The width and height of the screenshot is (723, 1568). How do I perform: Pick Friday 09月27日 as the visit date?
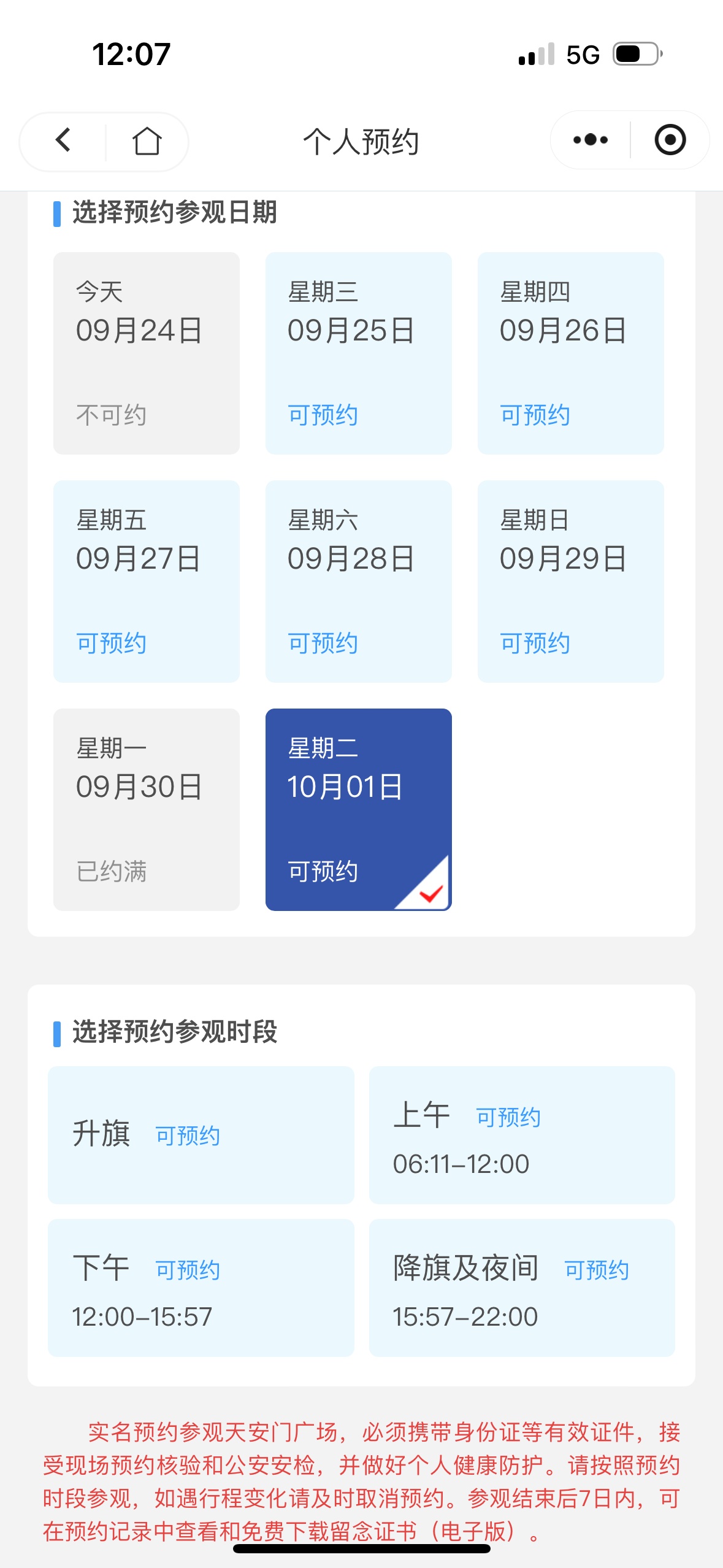coord(146,581)
